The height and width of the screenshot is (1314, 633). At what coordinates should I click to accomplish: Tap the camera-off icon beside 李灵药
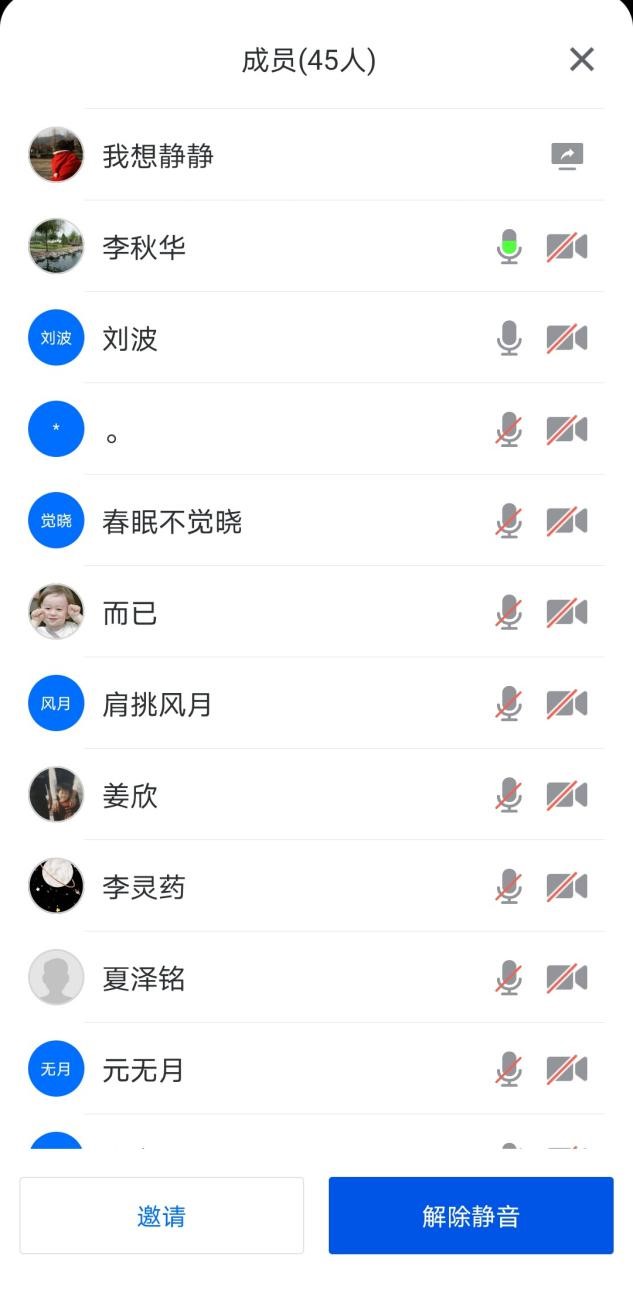[x=567, y=887]
